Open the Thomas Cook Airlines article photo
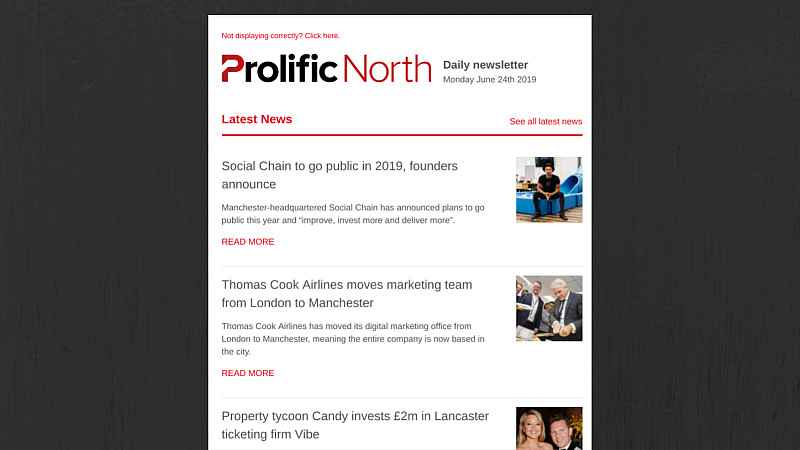 548,308
